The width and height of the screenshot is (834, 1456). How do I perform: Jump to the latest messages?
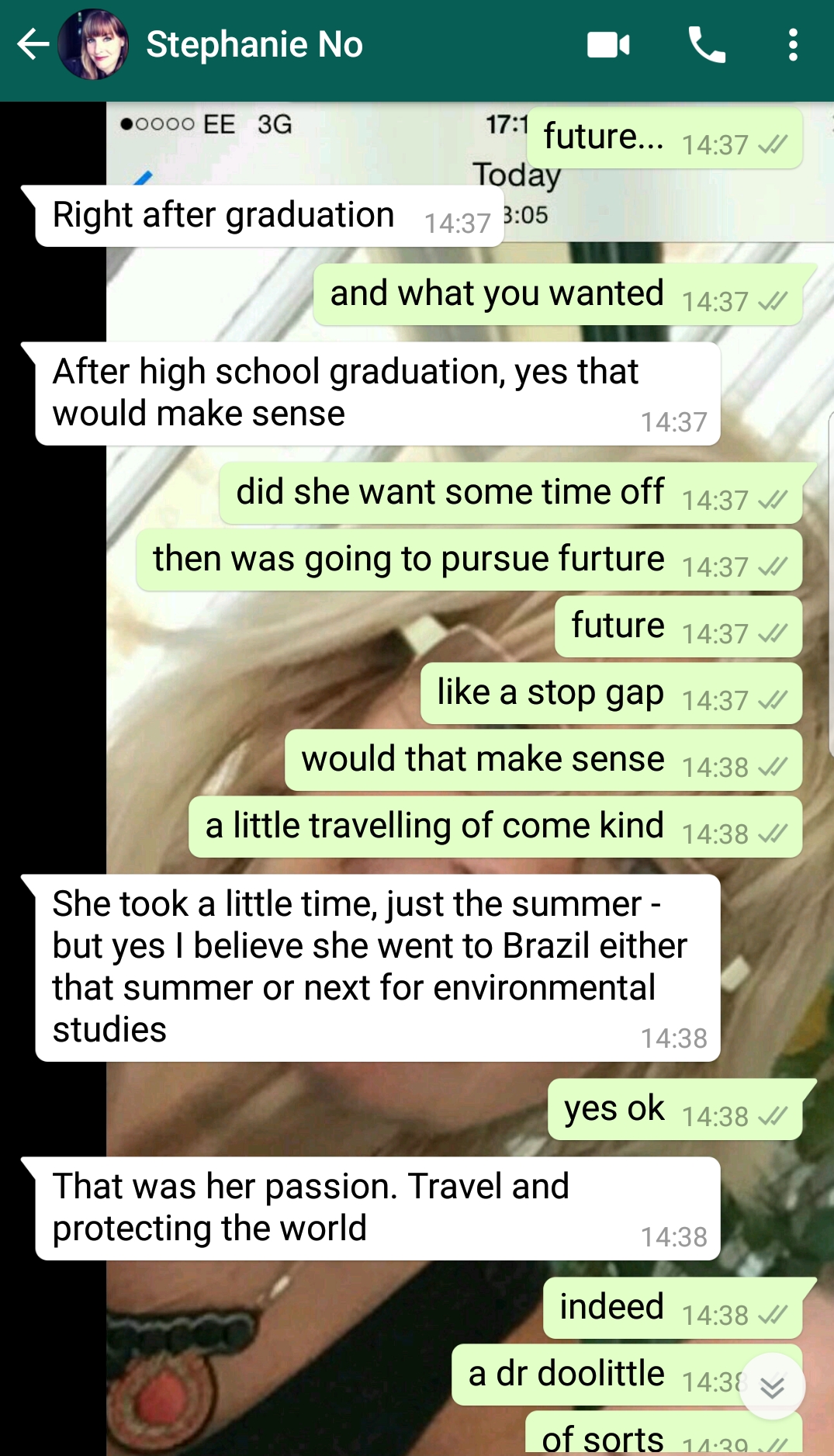pyautogui.click(x=772, y=1387)
